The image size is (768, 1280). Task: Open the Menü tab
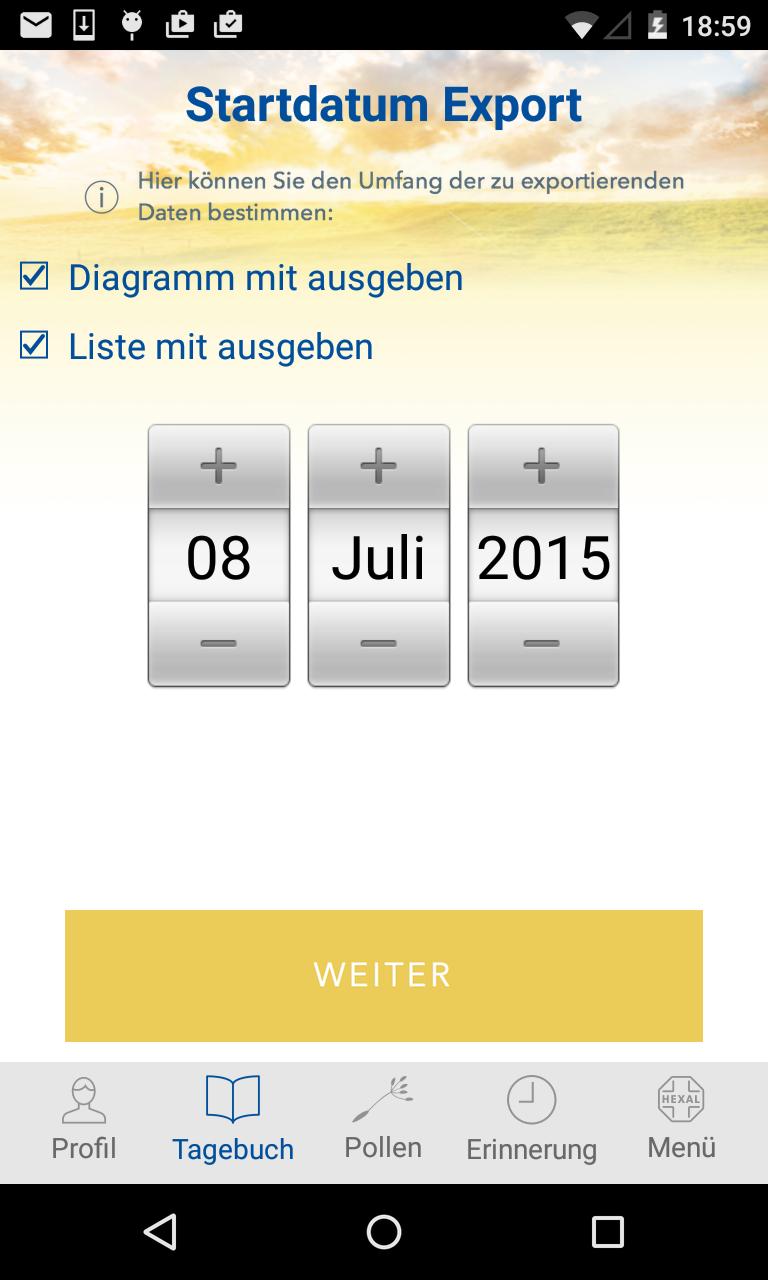point(681,1120)
